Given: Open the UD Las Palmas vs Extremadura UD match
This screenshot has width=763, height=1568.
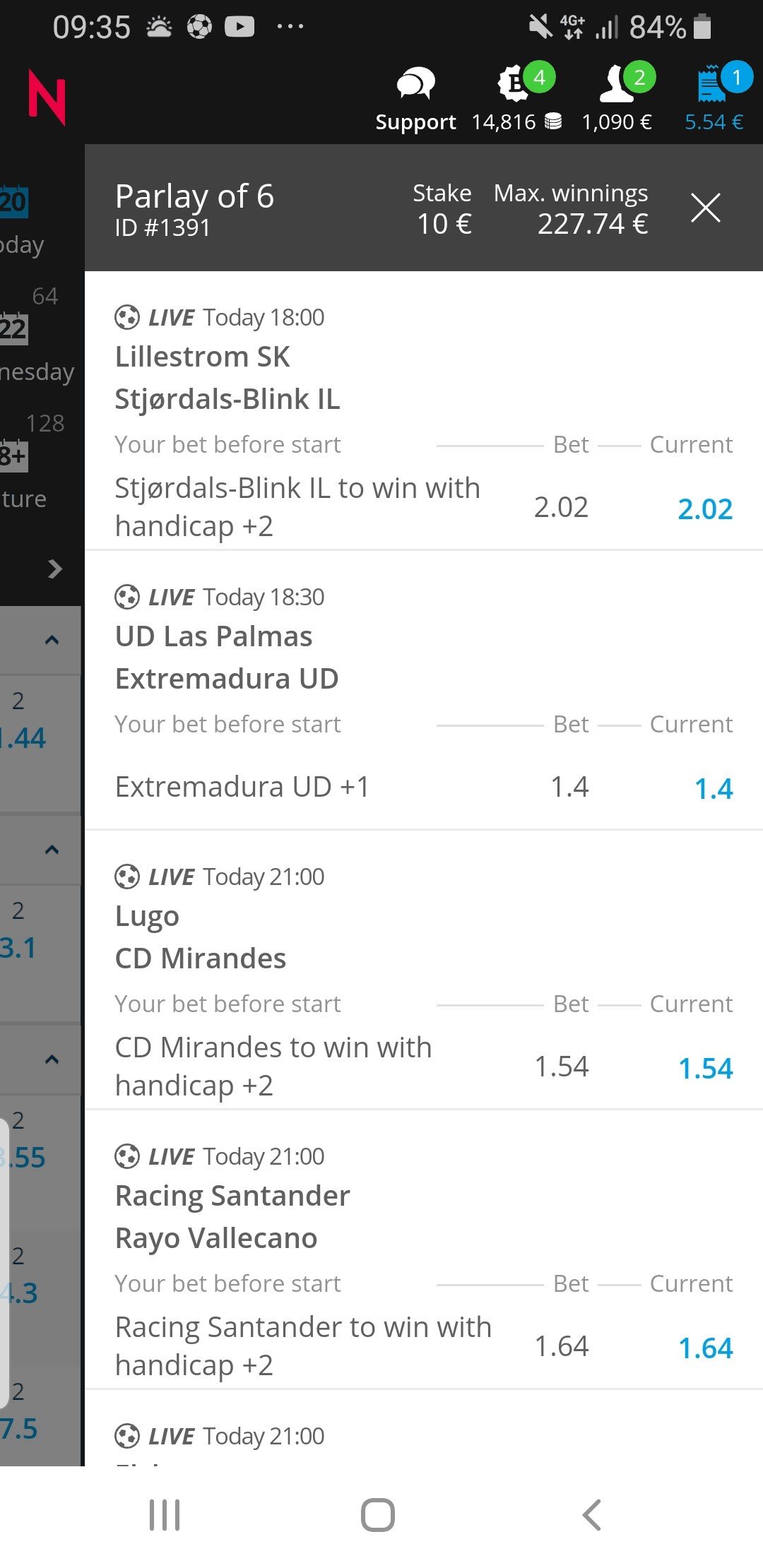Looking at the screenshot, I should [226, 658].
